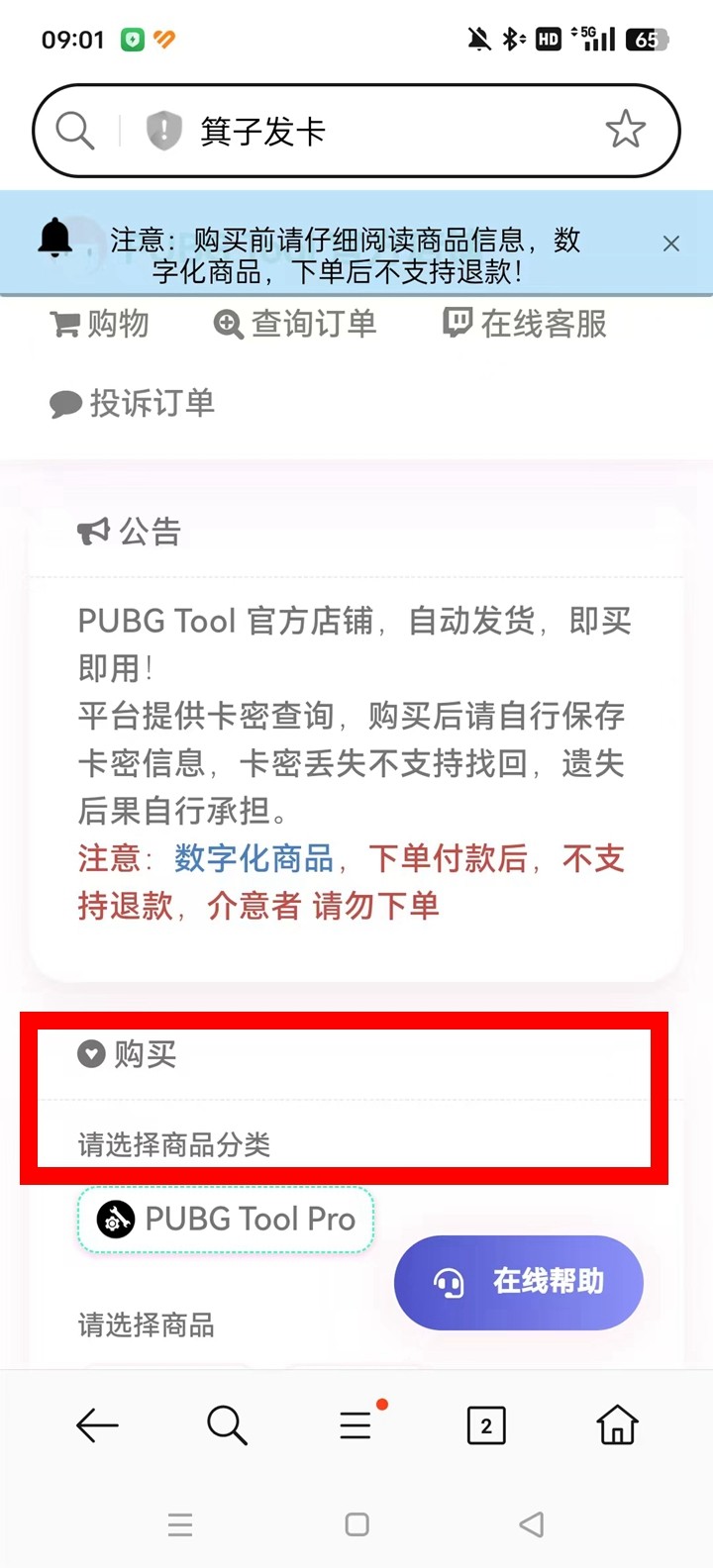
Task: Select the PUBG Tool Pro category
Action: click(x=226, y=1219)
